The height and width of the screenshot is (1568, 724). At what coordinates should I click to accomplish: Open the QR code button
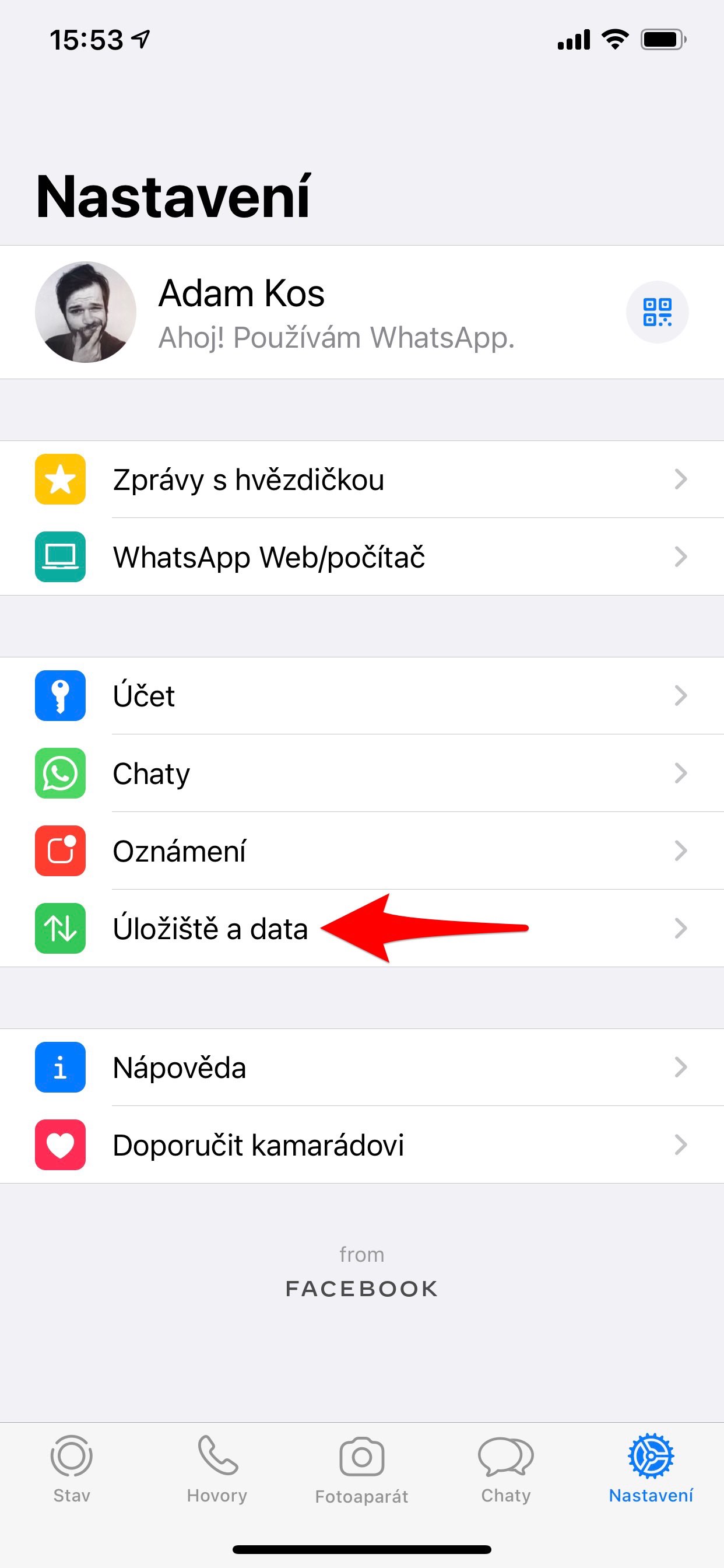tap(657, 312)
